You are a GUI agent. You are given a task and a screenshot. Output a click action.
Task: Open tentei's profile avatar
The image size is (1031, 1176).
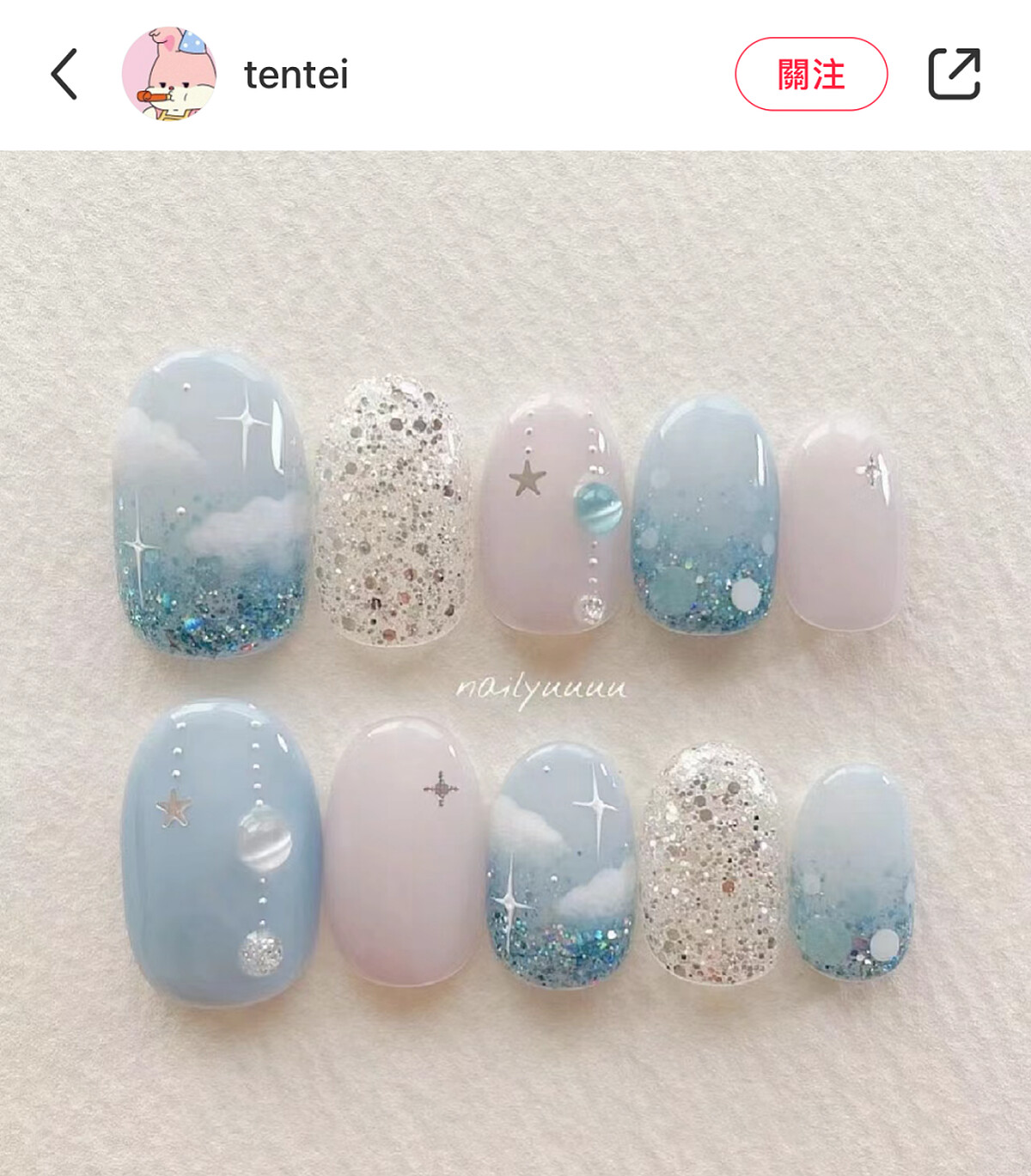pos(168,74)
